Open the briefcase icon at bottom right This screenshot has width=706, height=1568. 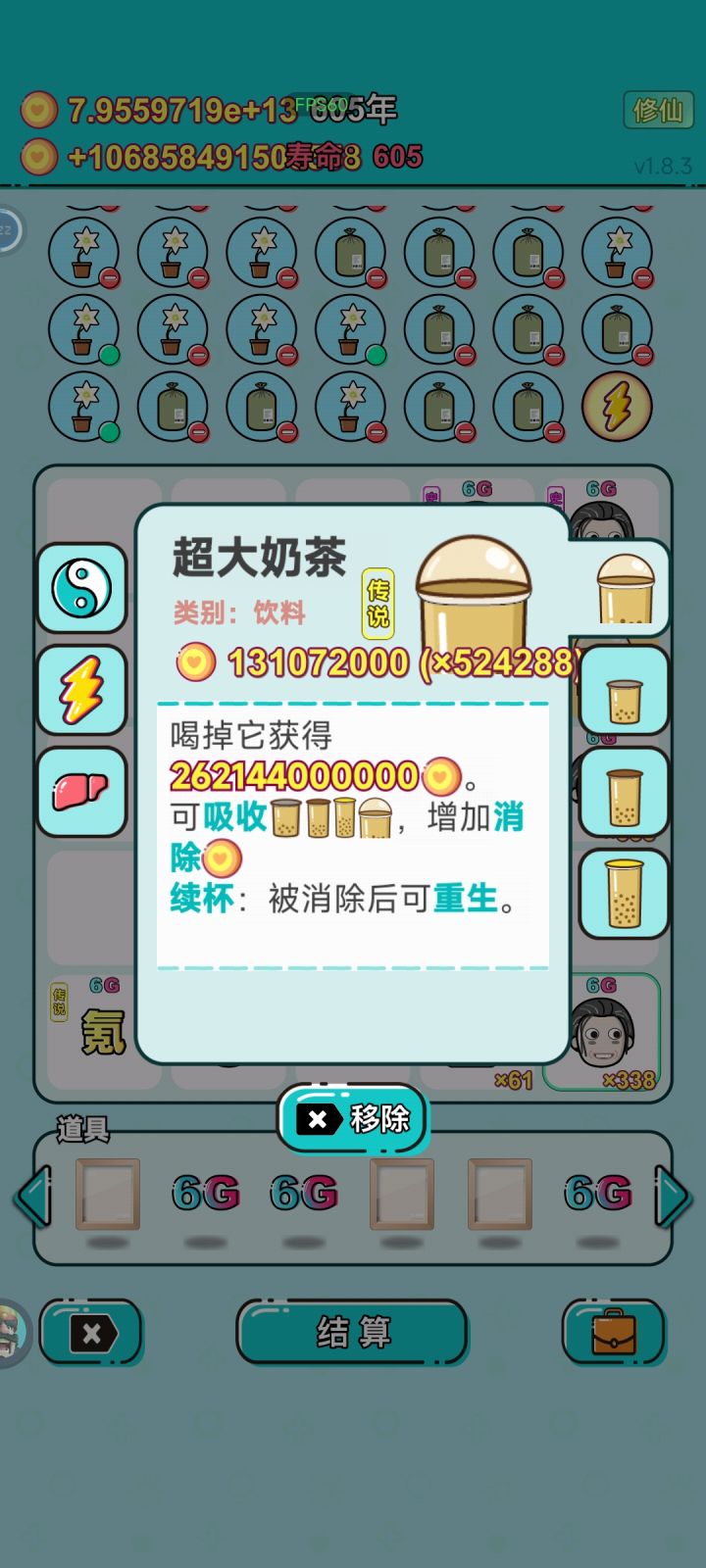tap(615, 1333)
